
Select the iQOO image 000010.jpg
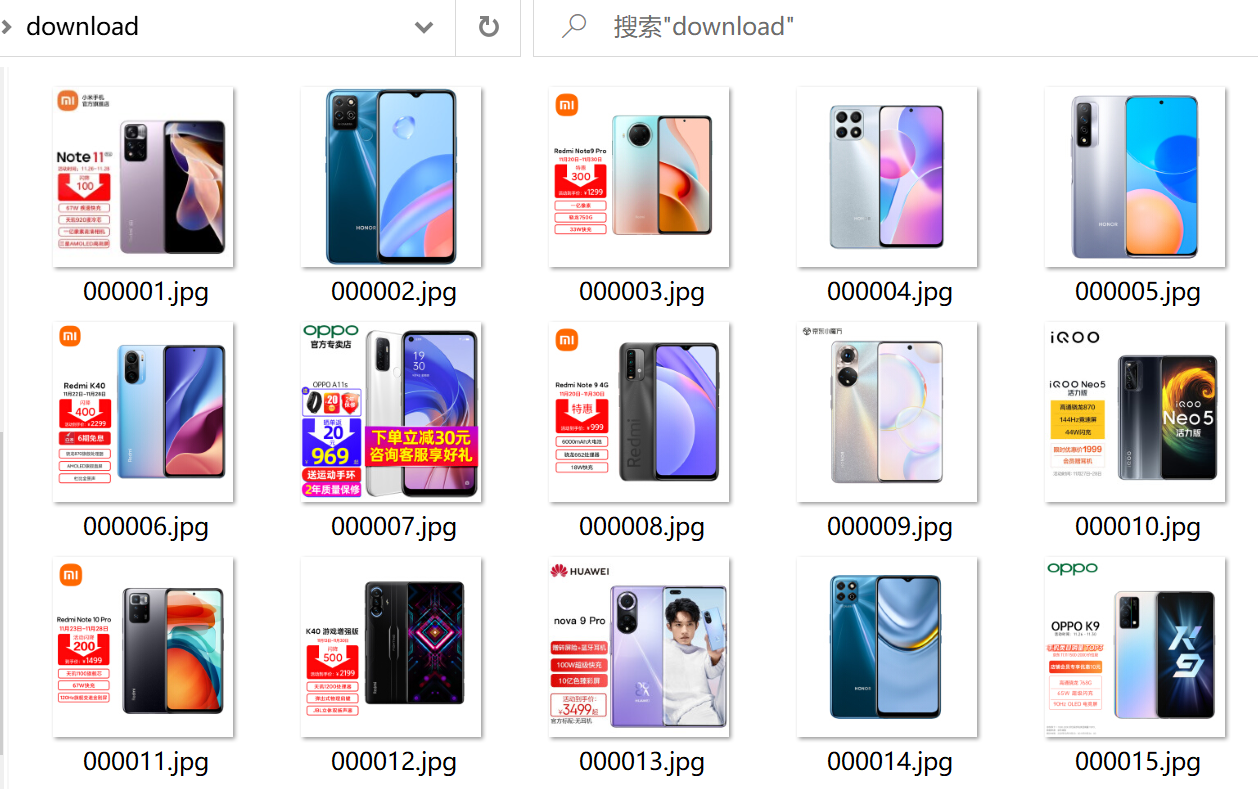click(1136, 412)
